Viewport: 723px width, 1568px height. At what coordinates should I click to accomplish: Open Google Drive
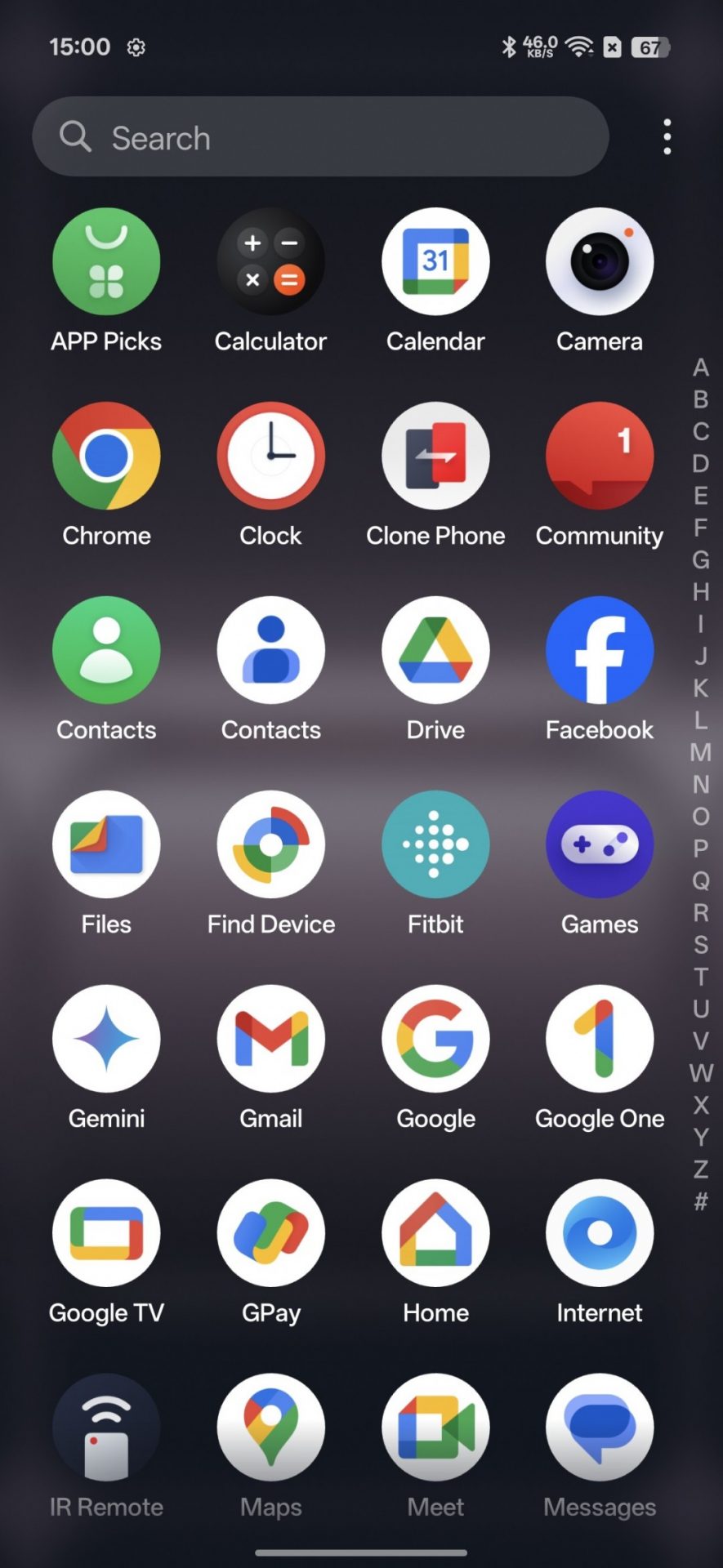pos(435,650)
